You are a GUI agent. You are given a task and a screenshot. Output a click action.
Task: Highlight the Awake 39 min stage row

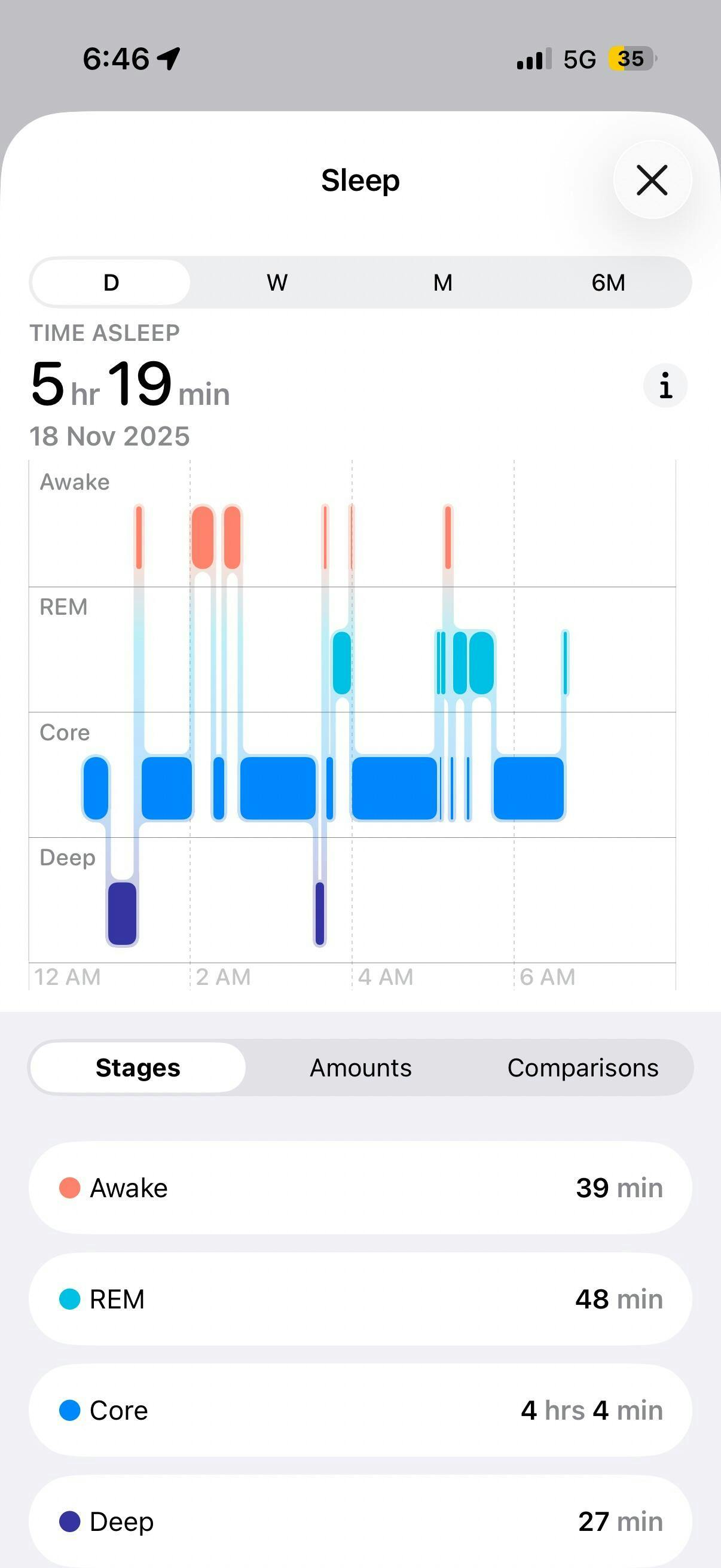[360, 1188]
